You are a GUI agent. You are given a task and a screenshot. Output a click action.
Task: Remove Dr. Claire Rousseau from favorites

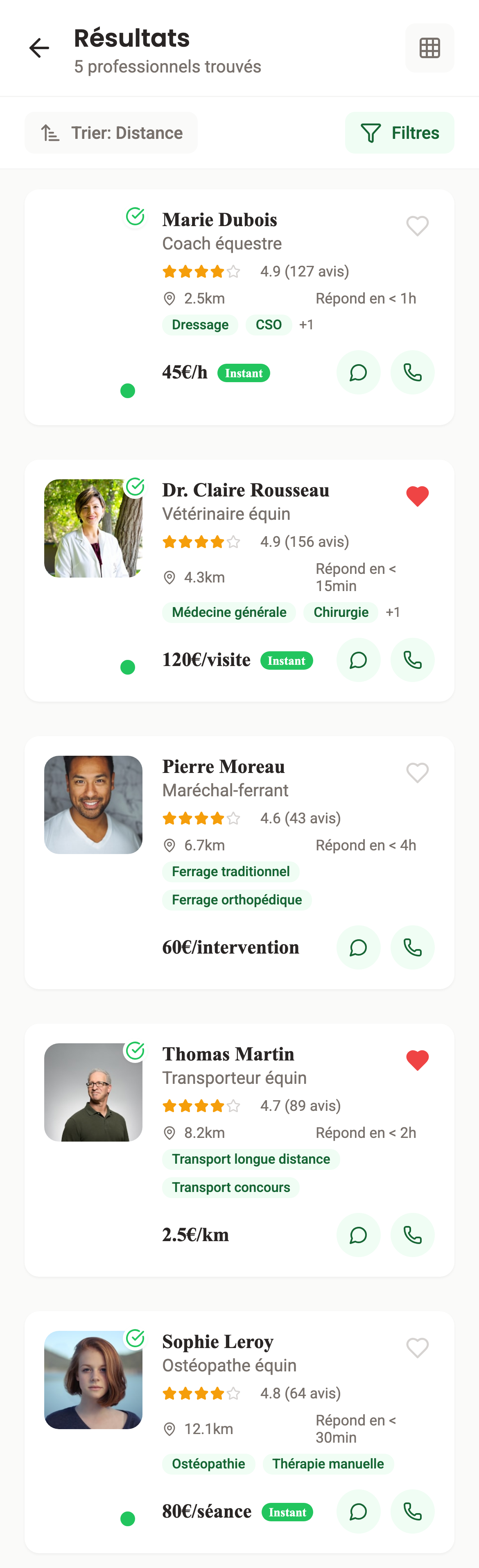click(417, 496)
